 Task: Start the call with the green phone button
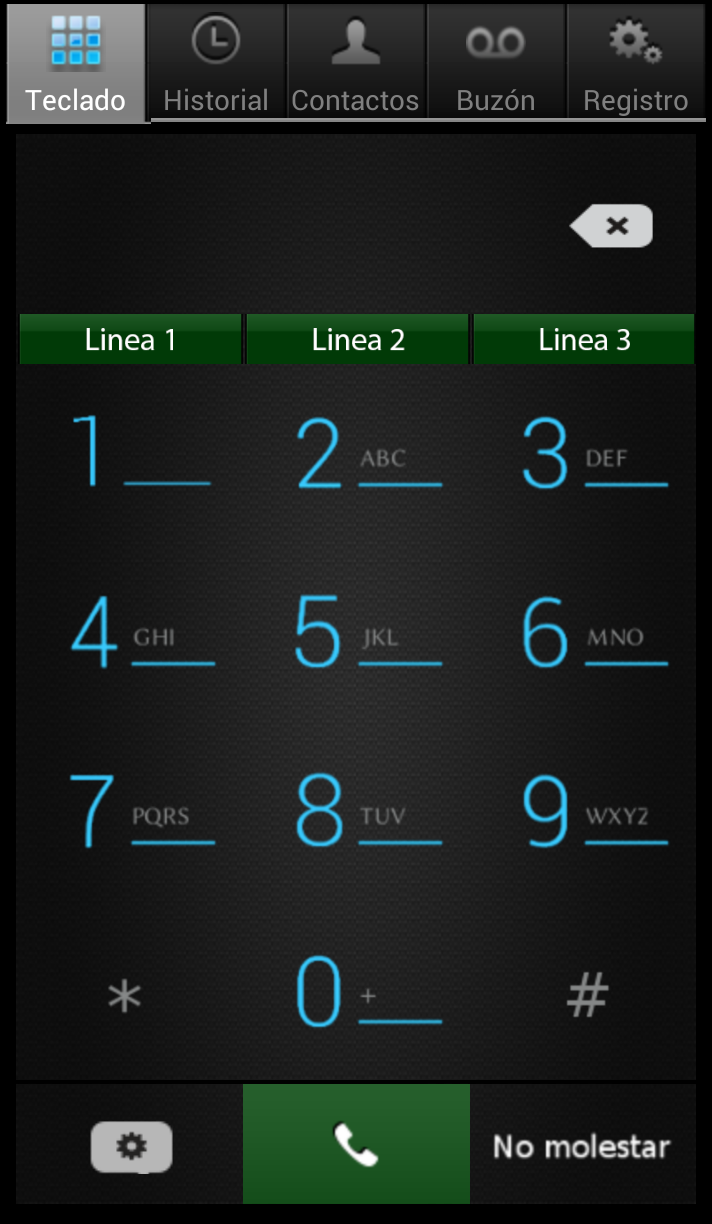(x=356, y=1144)
